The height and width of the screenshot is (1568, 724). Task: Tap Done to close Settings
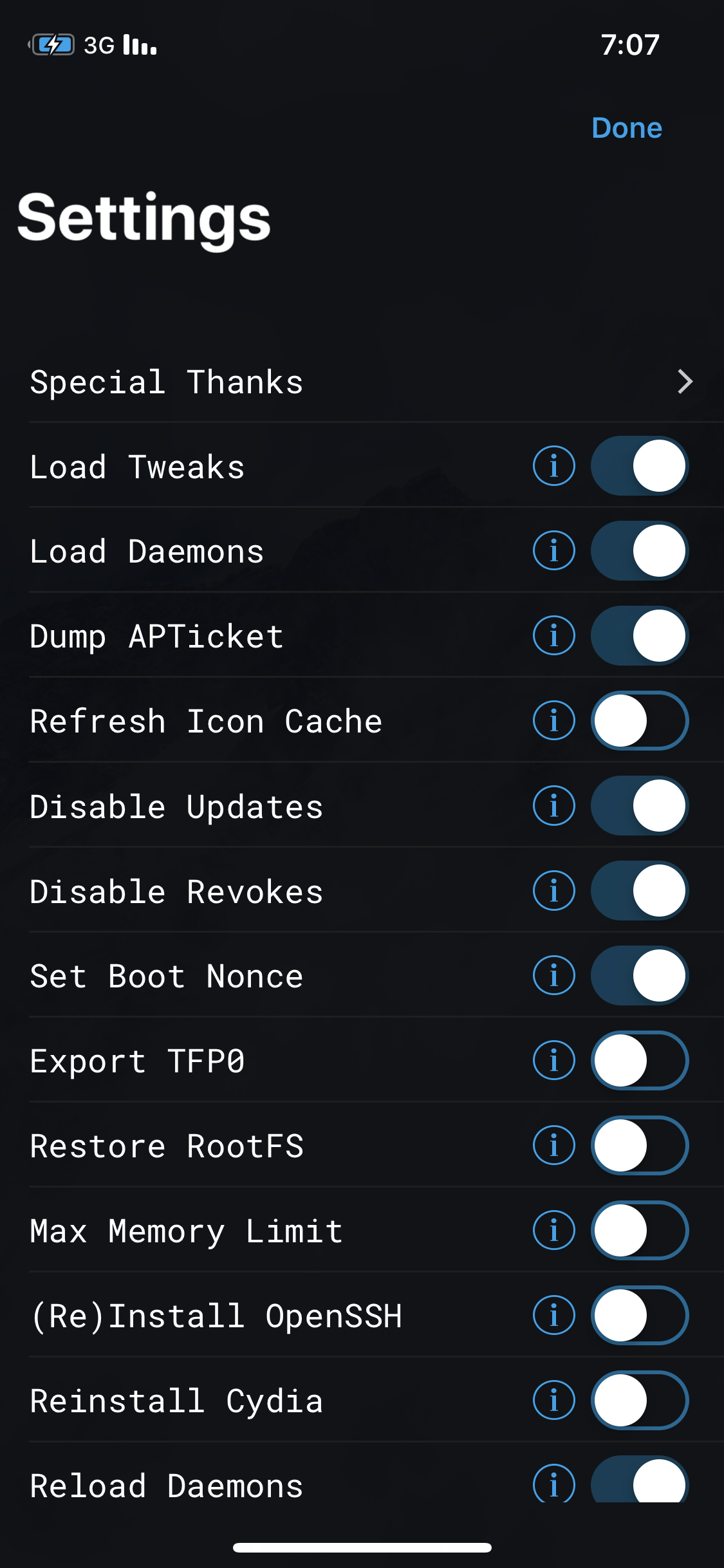point(626,127)
